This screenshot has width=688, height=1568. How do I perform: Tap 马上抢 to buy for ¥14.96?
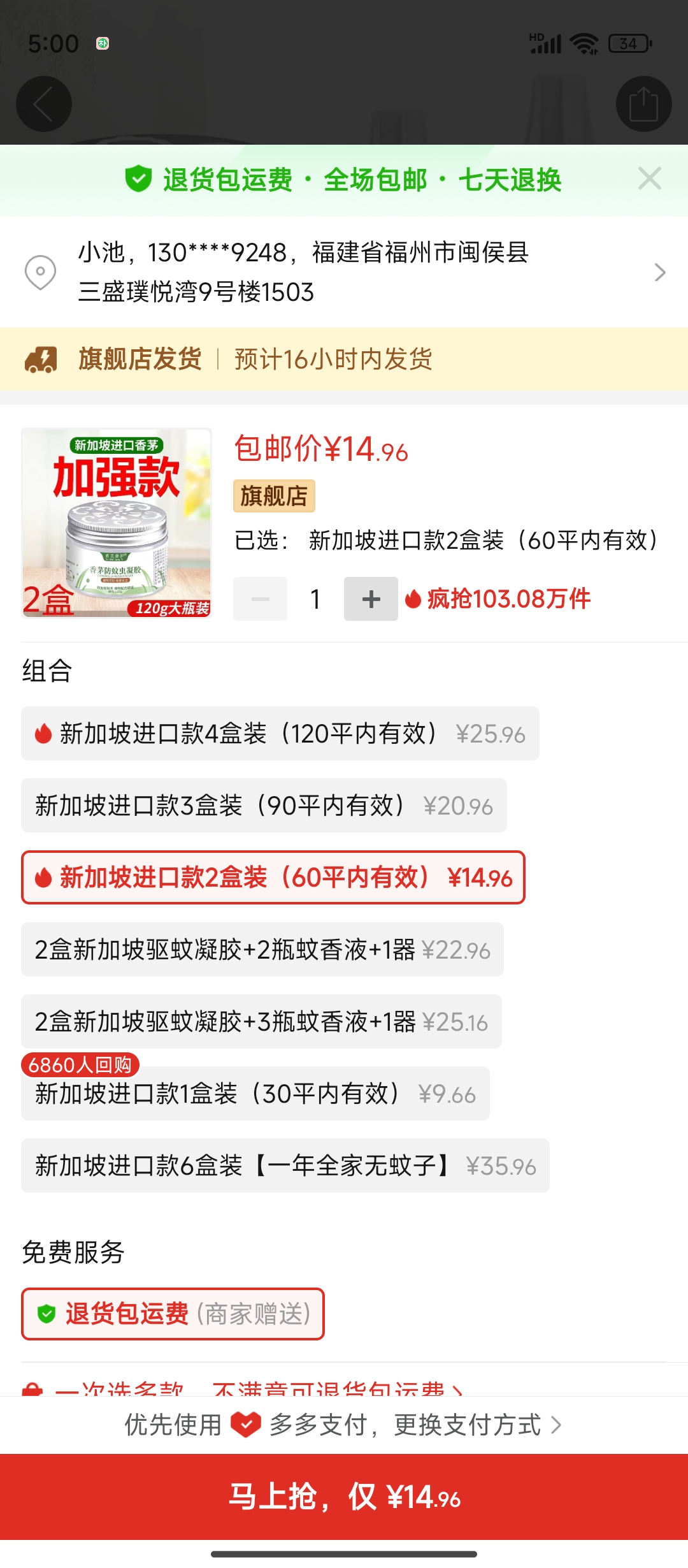pos(344,1497)
